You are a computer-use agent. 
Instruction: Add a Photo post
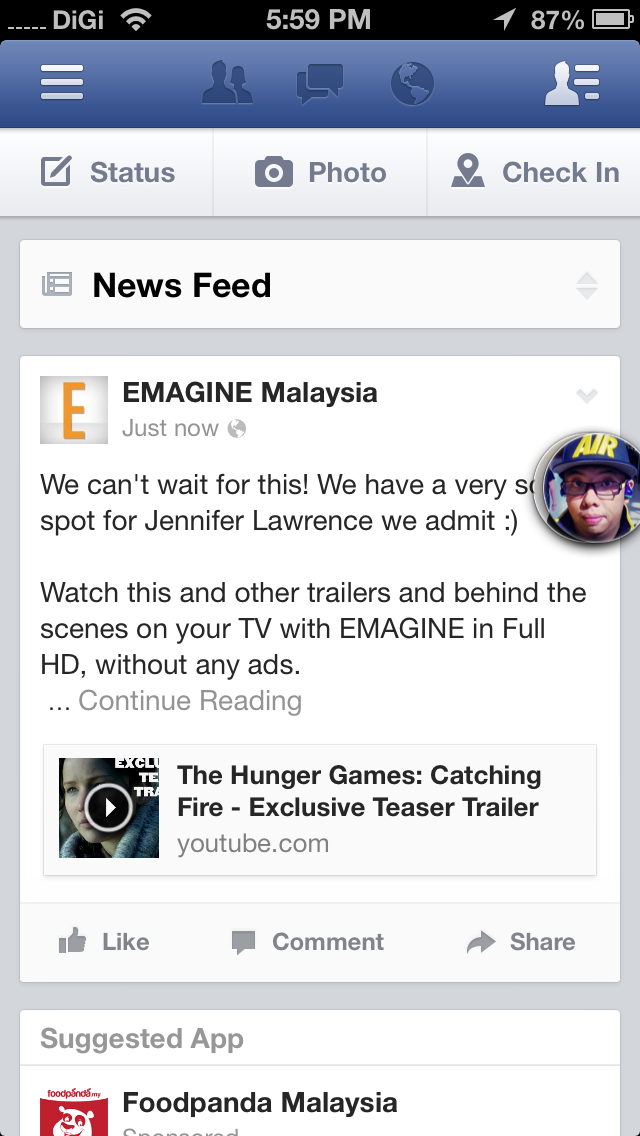[320, 172]
